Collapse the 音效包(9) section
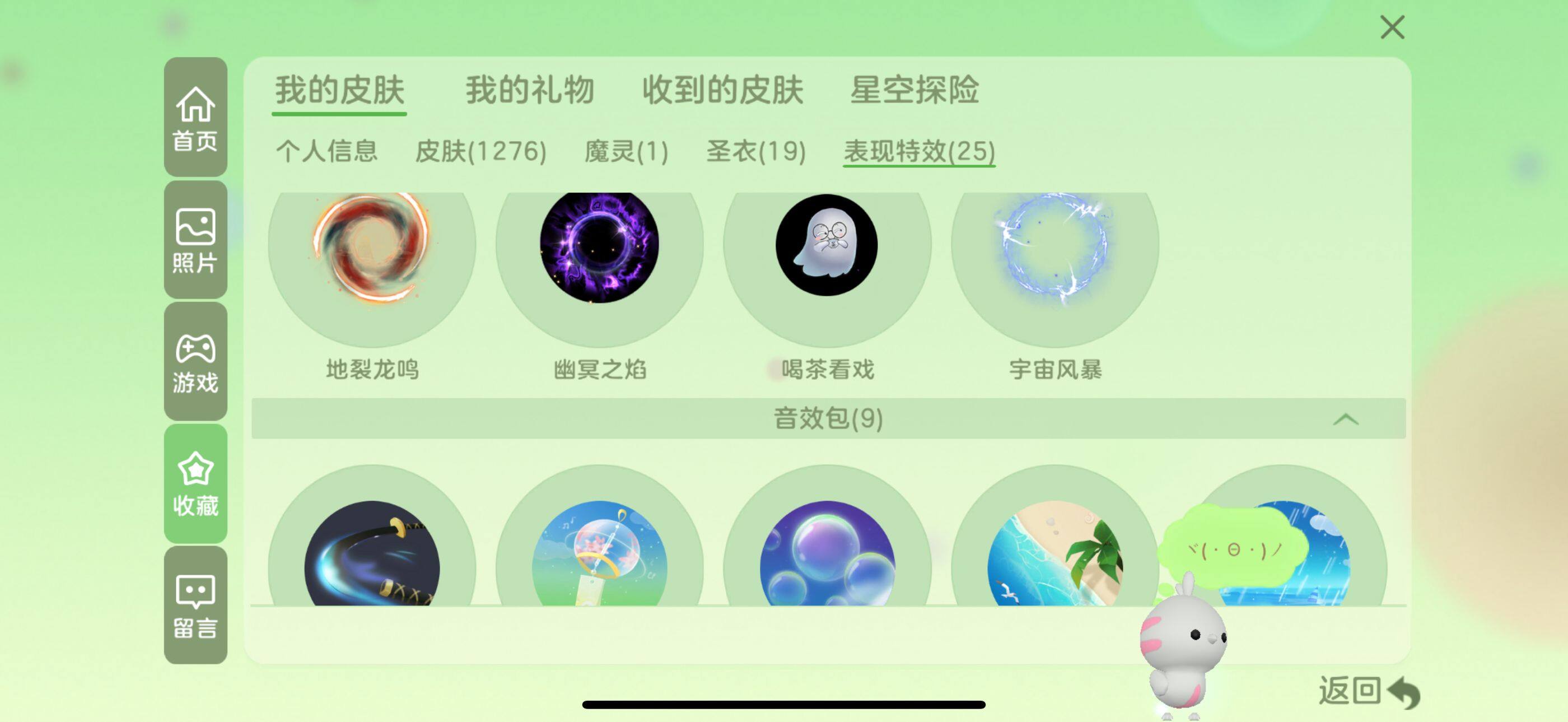The height and width of the screenshot is (722, 1568). coord(1345,419)
